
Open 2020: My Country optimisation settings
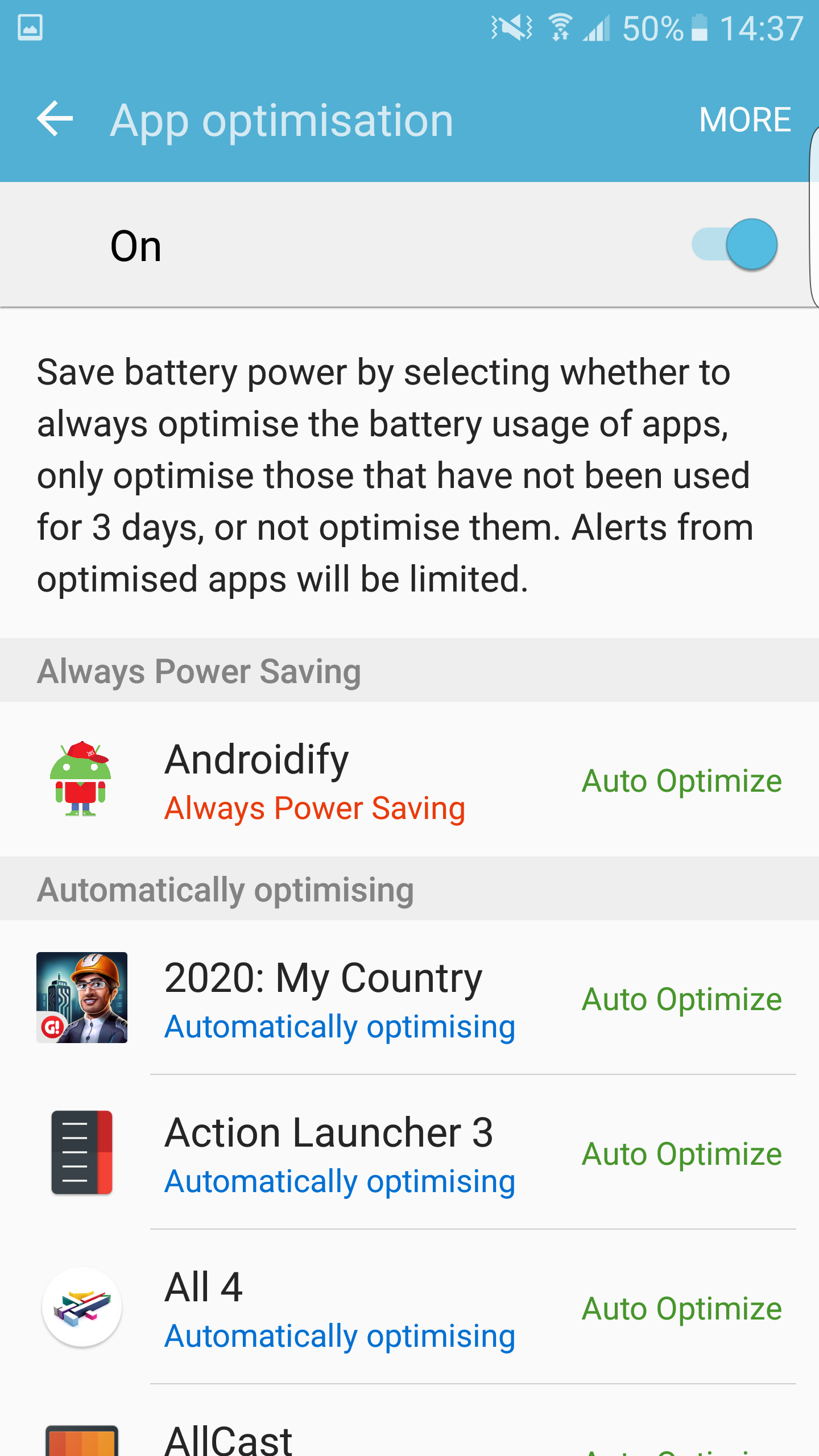click(339, 999)
